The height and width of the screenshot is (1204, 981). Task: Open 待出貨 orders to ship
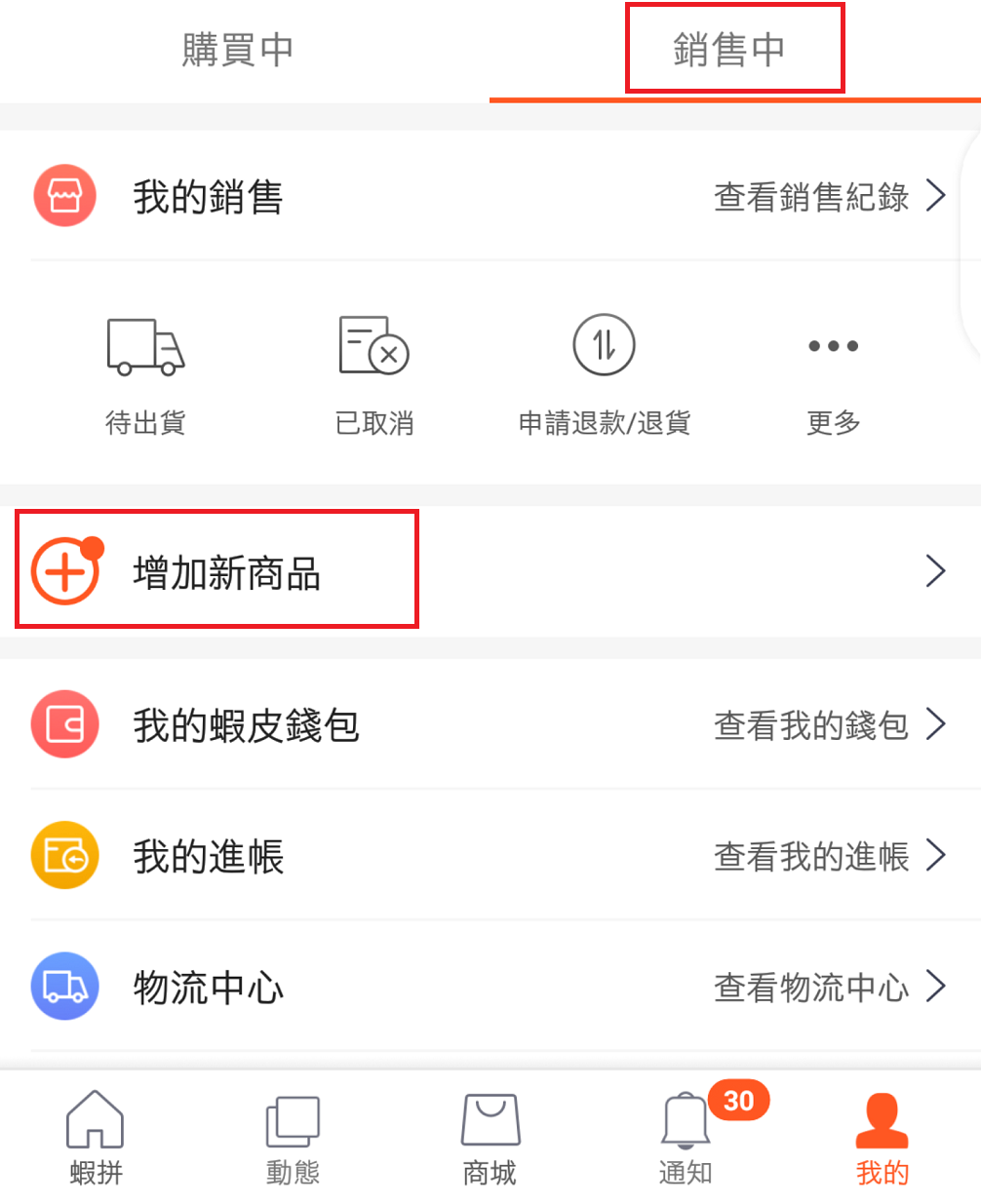click(145, 372)
